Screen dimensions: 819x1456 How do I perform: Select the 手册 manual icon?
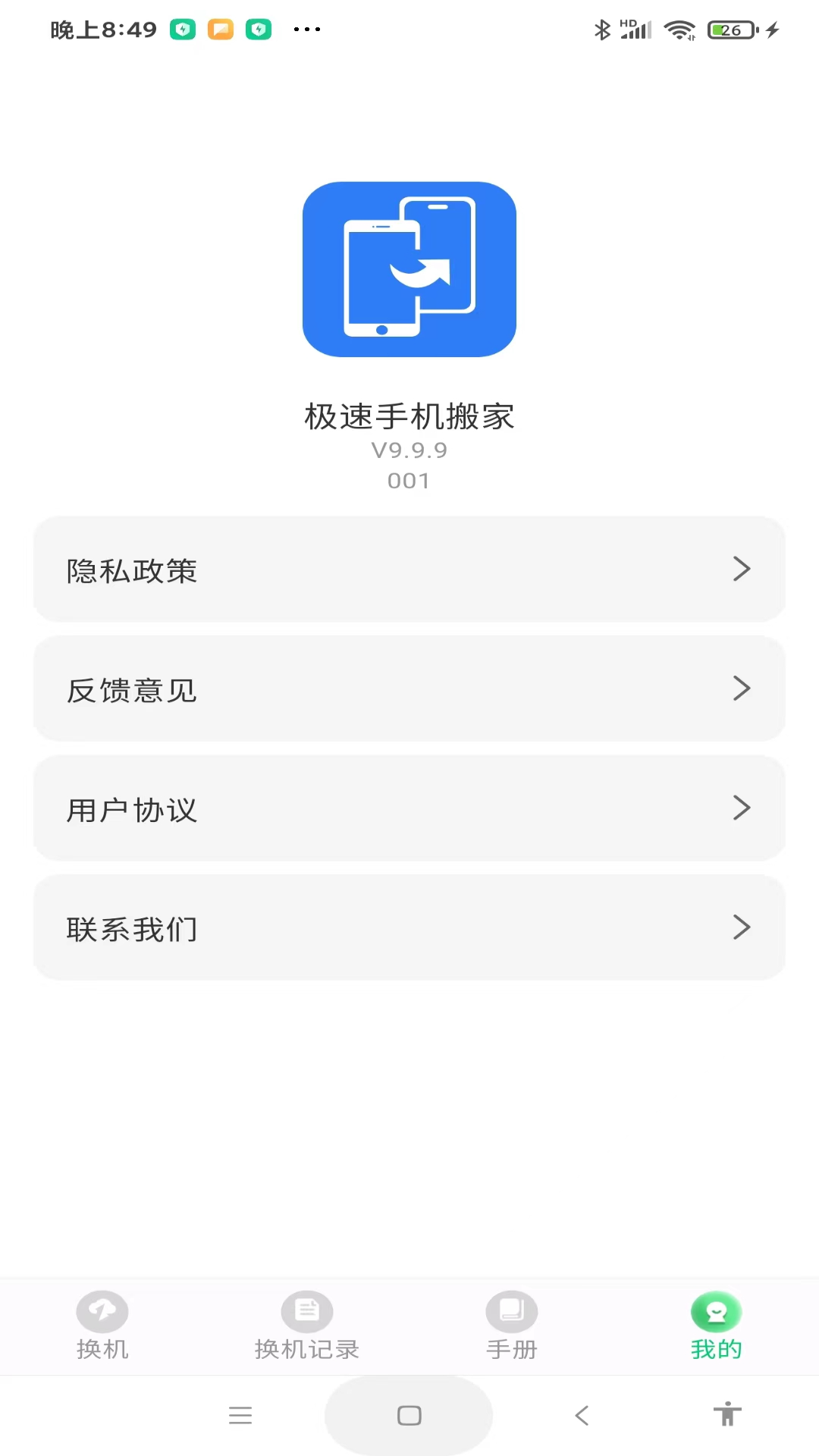point(512,1310)
